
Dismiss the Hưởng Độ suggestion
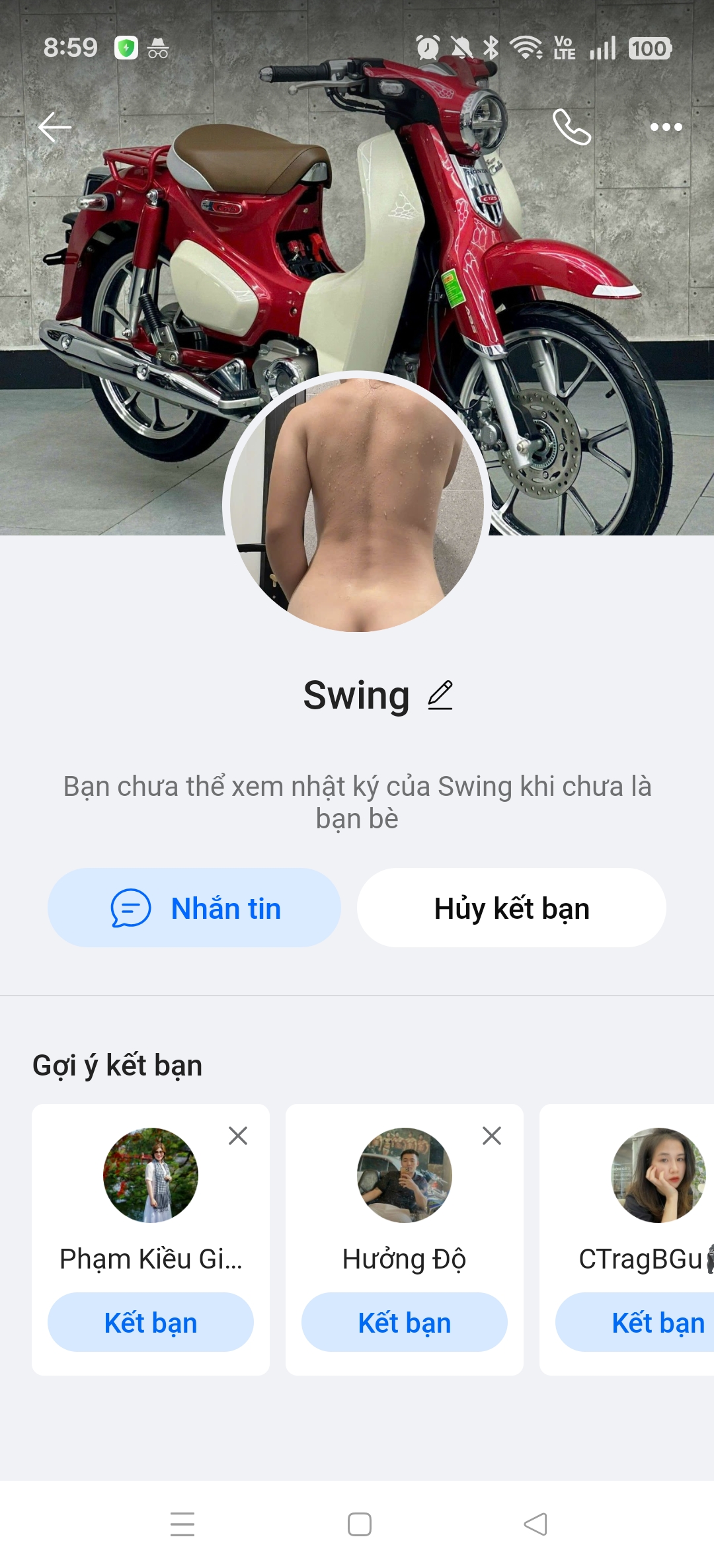[492, 1136]
